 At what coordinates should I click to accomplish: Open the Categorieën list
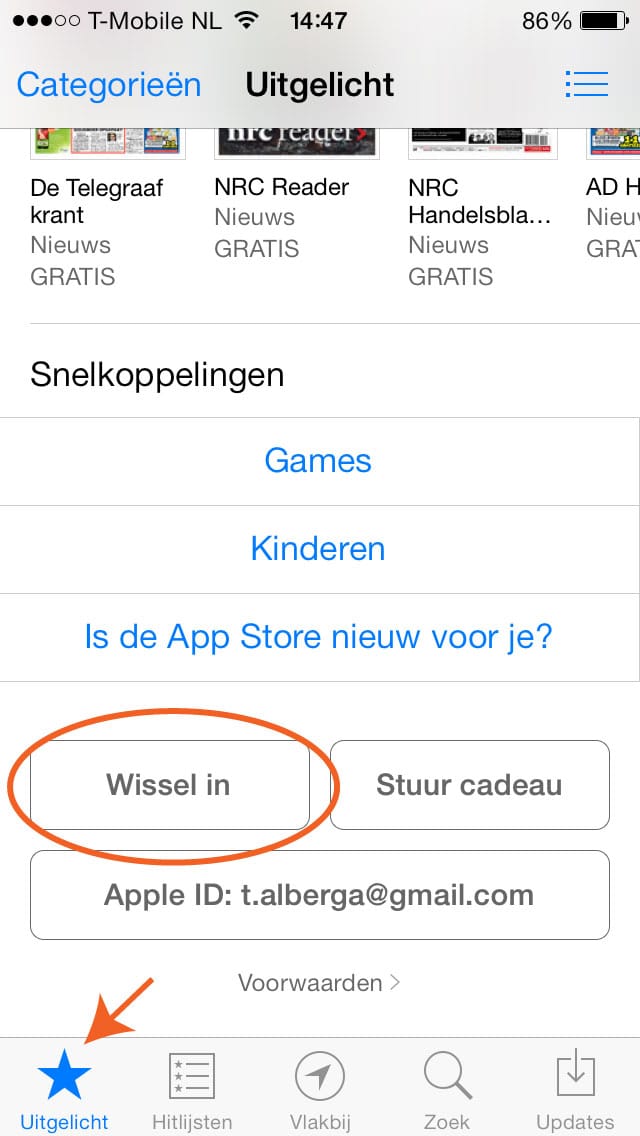tap(108, 85)
